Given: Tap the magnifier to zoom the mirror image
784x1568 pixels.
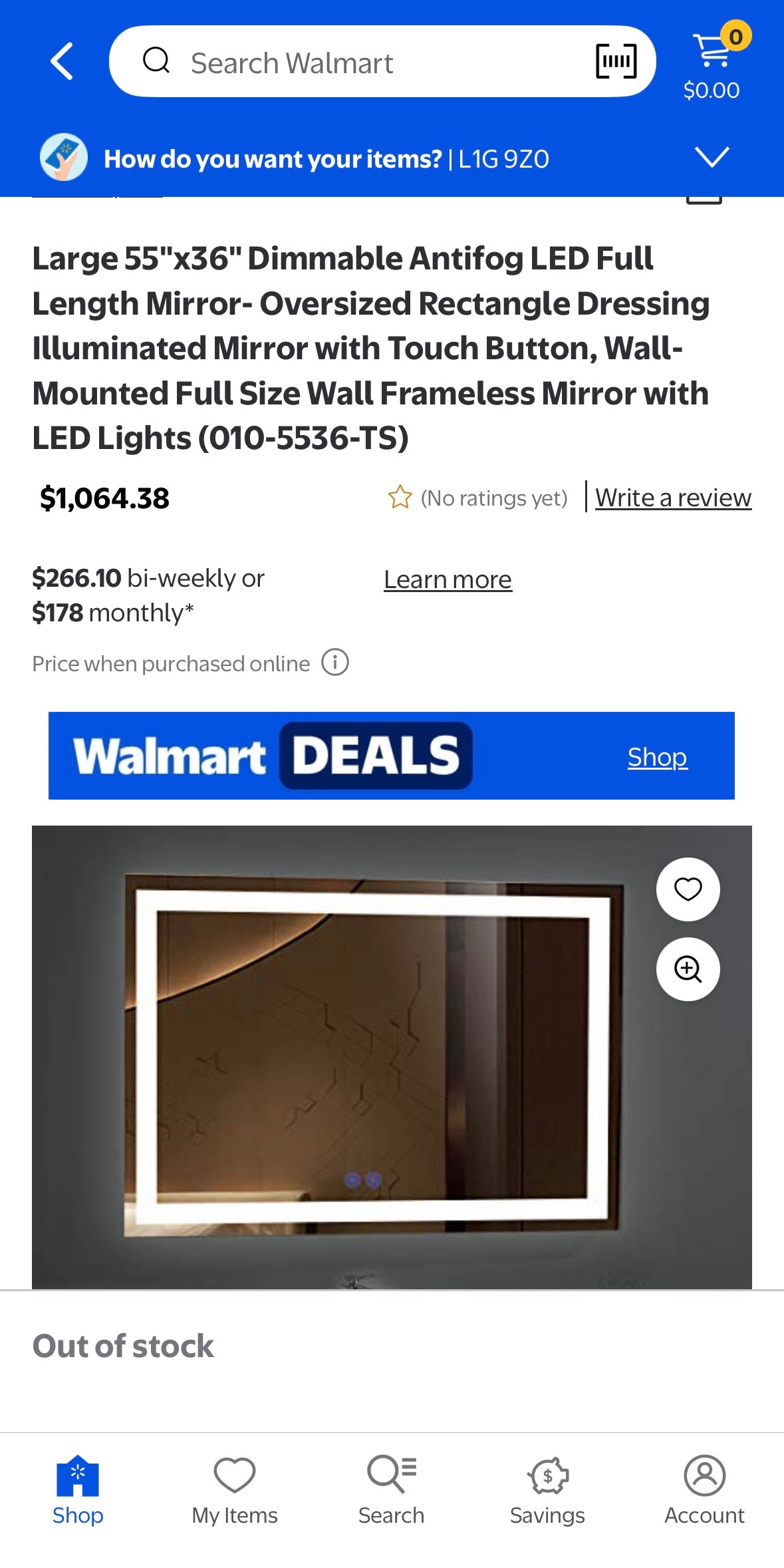Looking at the screenshot, I should pos(688,969).
